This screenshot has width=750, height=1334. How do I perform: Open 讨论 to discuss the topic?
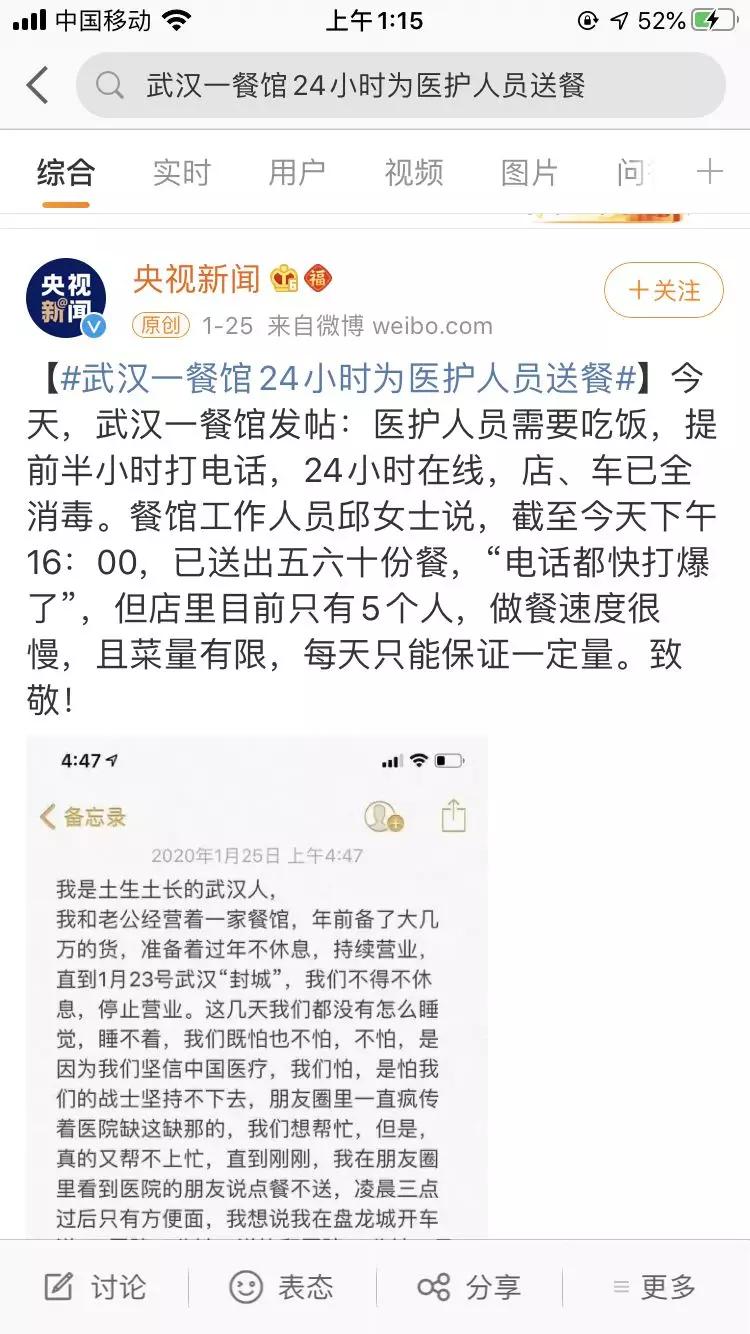point(95,1286)
